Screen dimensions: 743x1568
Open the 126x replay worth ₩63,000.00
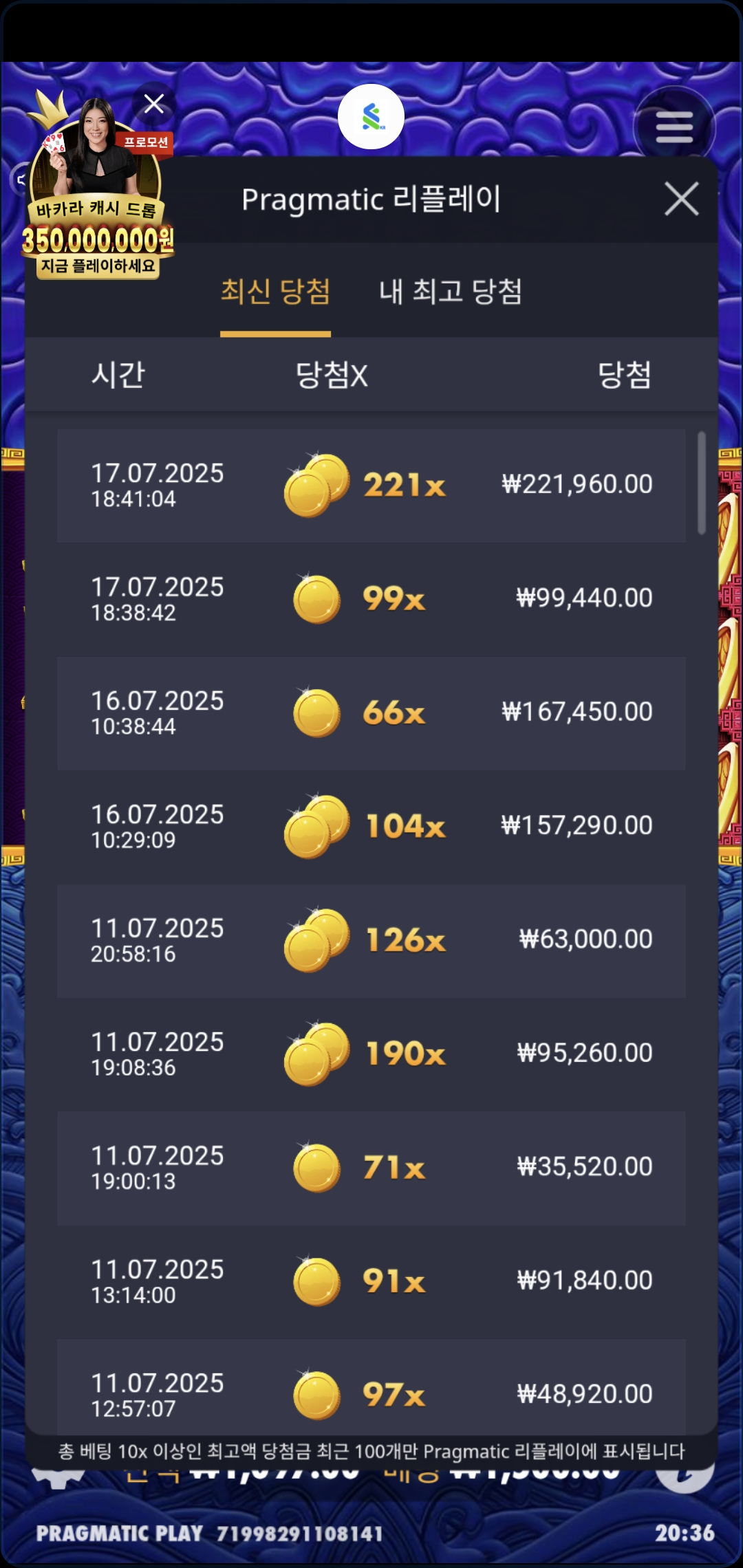coord(371,941)
